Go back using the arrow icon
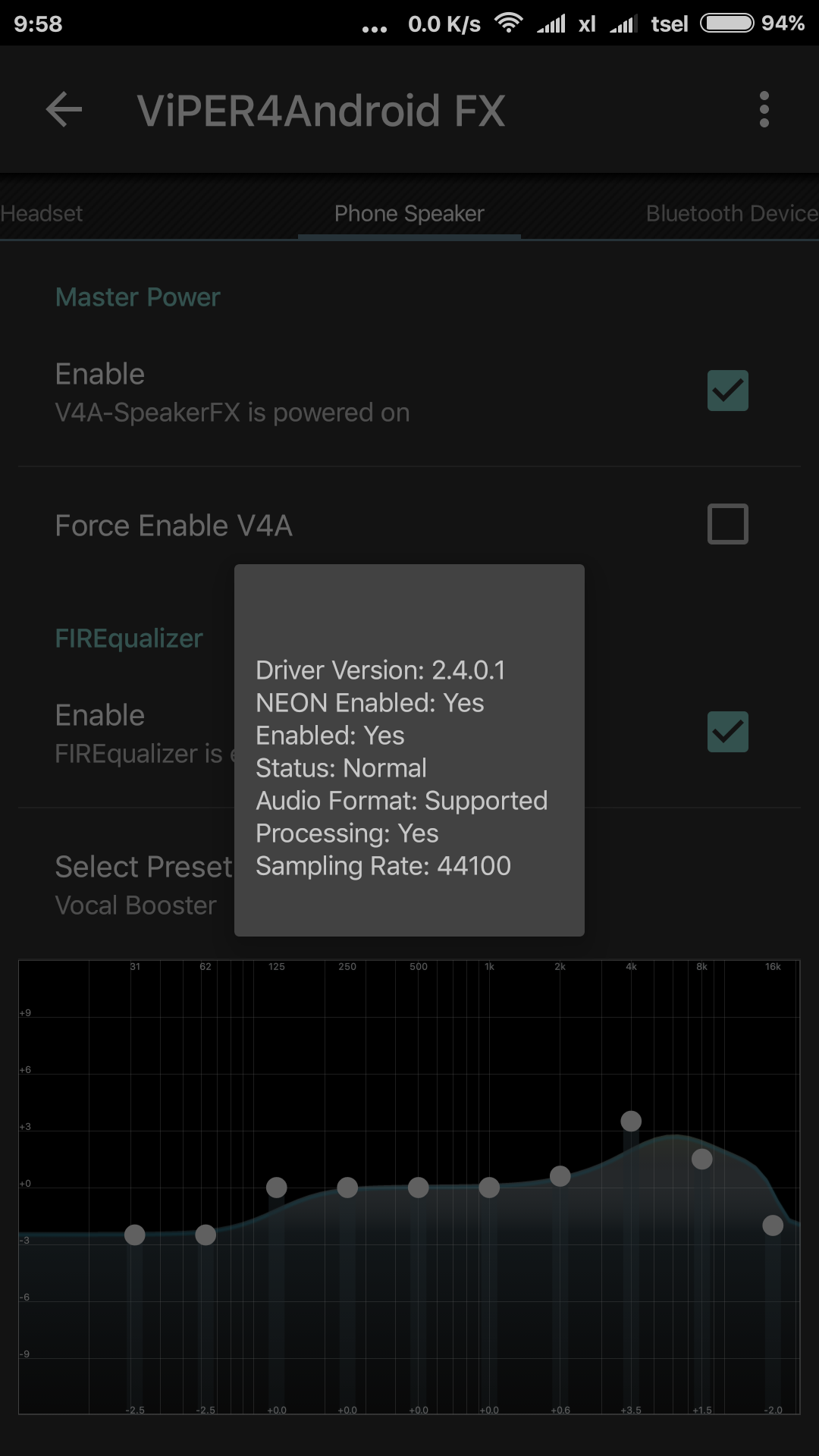 coord(64,110)
